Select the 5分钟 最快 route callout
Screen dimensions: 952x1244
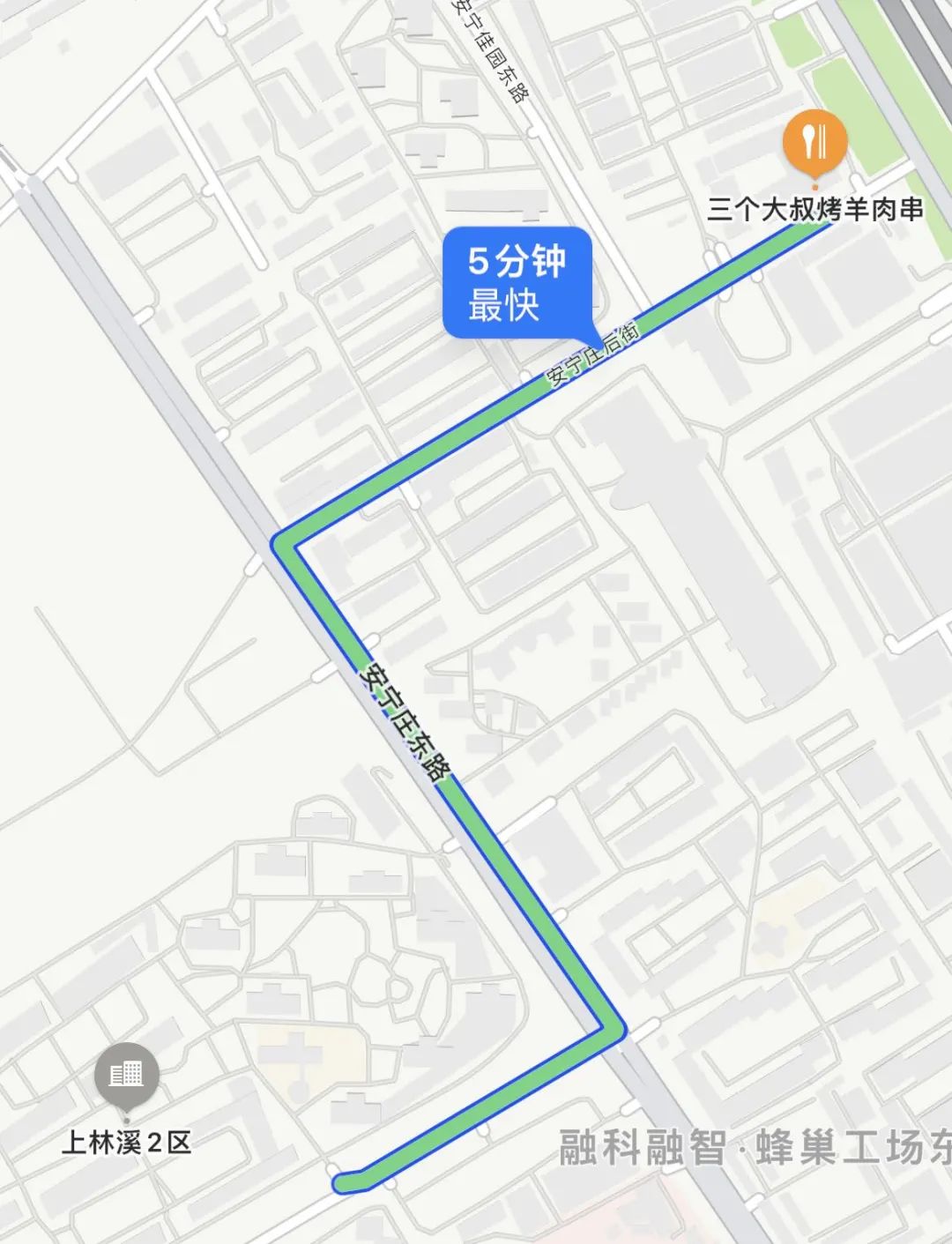(517, 283)
